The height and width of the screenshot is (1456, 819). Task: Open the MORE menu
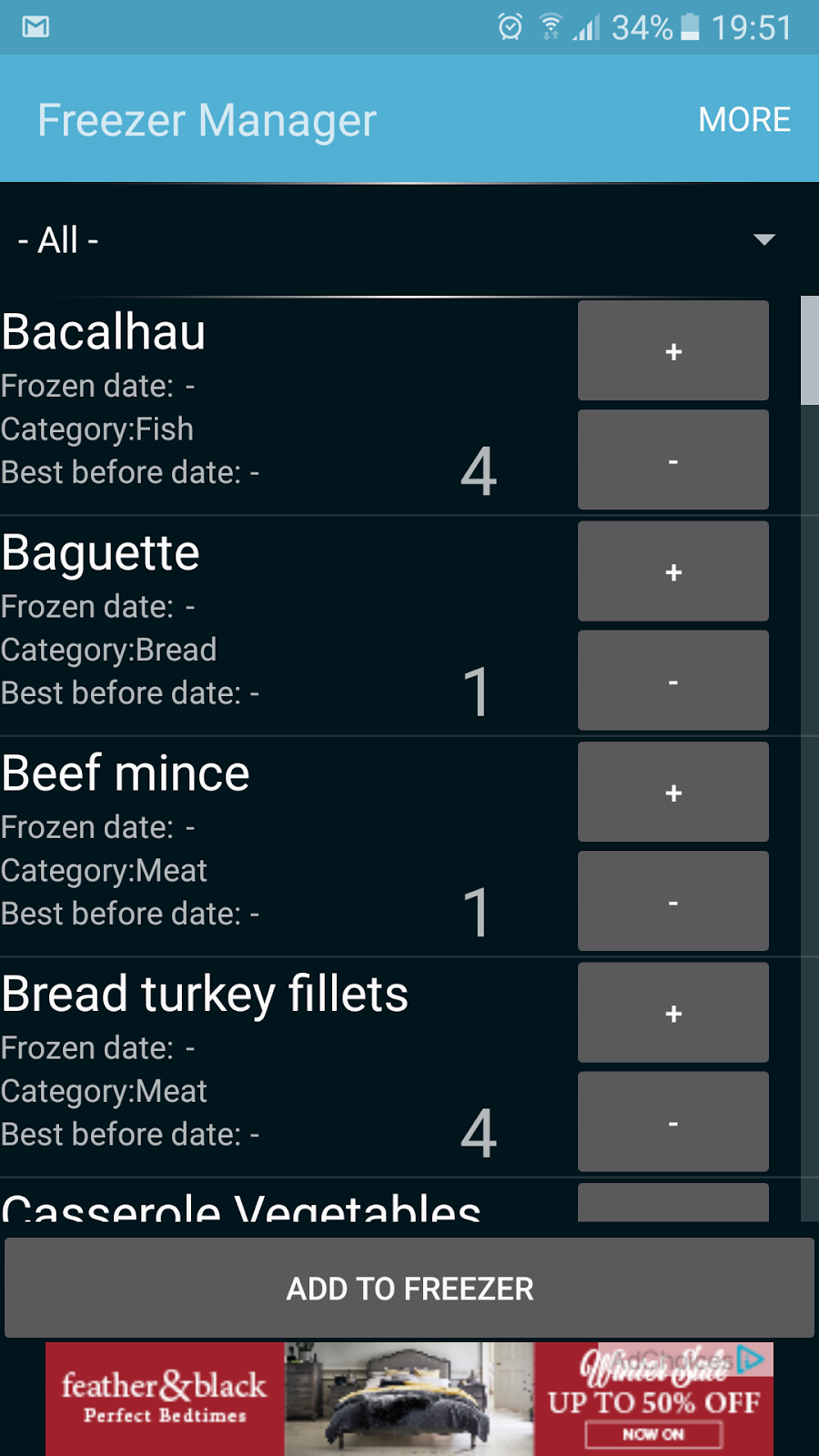tap(743, 119)
